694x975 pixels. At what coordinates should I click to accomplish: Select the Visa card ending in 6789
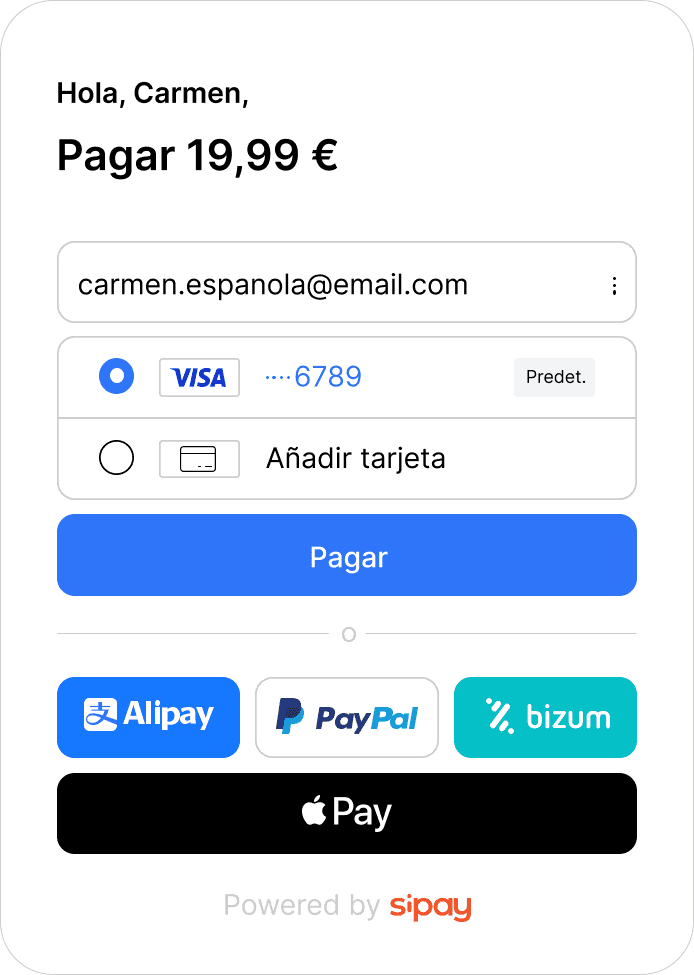[x=117, y=377]
